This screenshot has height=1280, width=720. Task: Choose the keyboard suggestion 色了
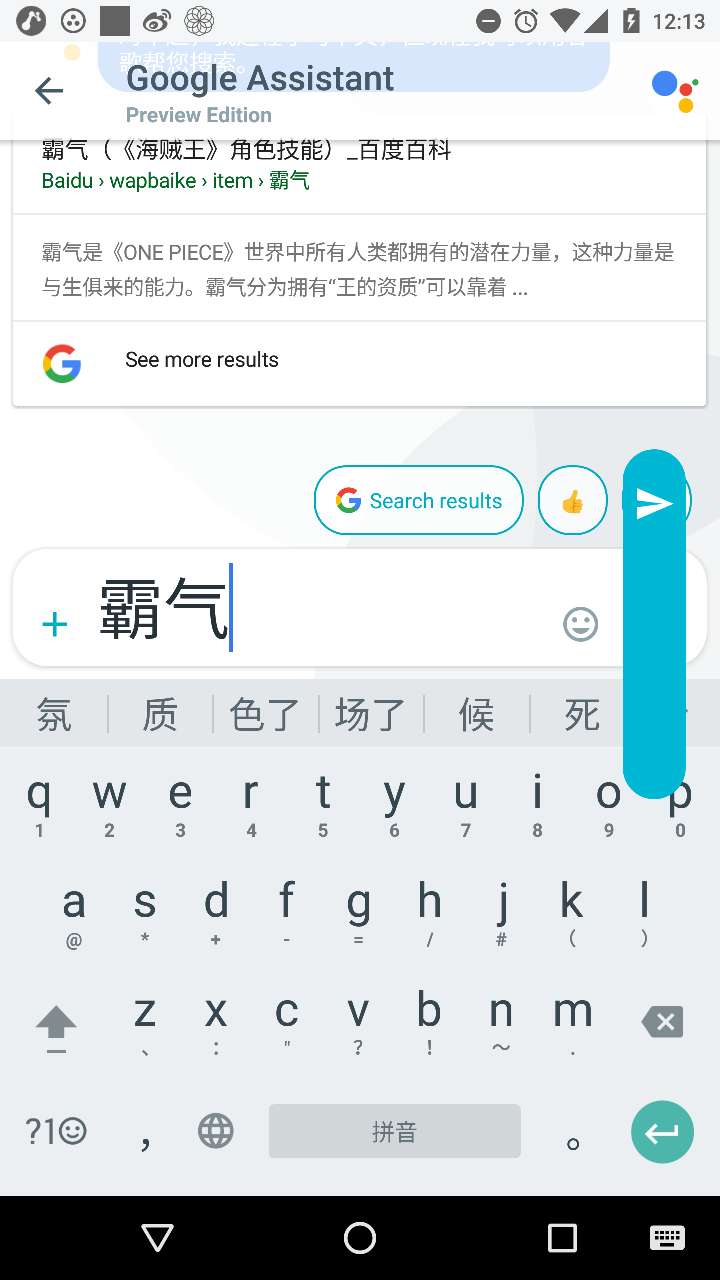(x=265, y=715)
